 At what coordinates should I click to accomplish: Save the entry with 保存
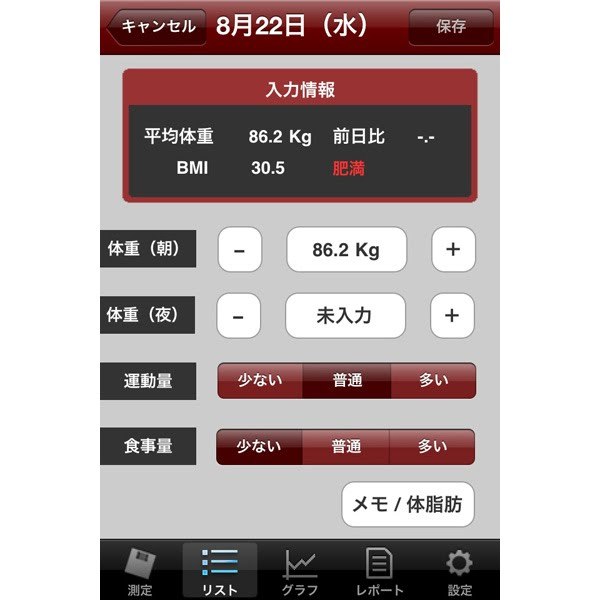coord(451,27)
